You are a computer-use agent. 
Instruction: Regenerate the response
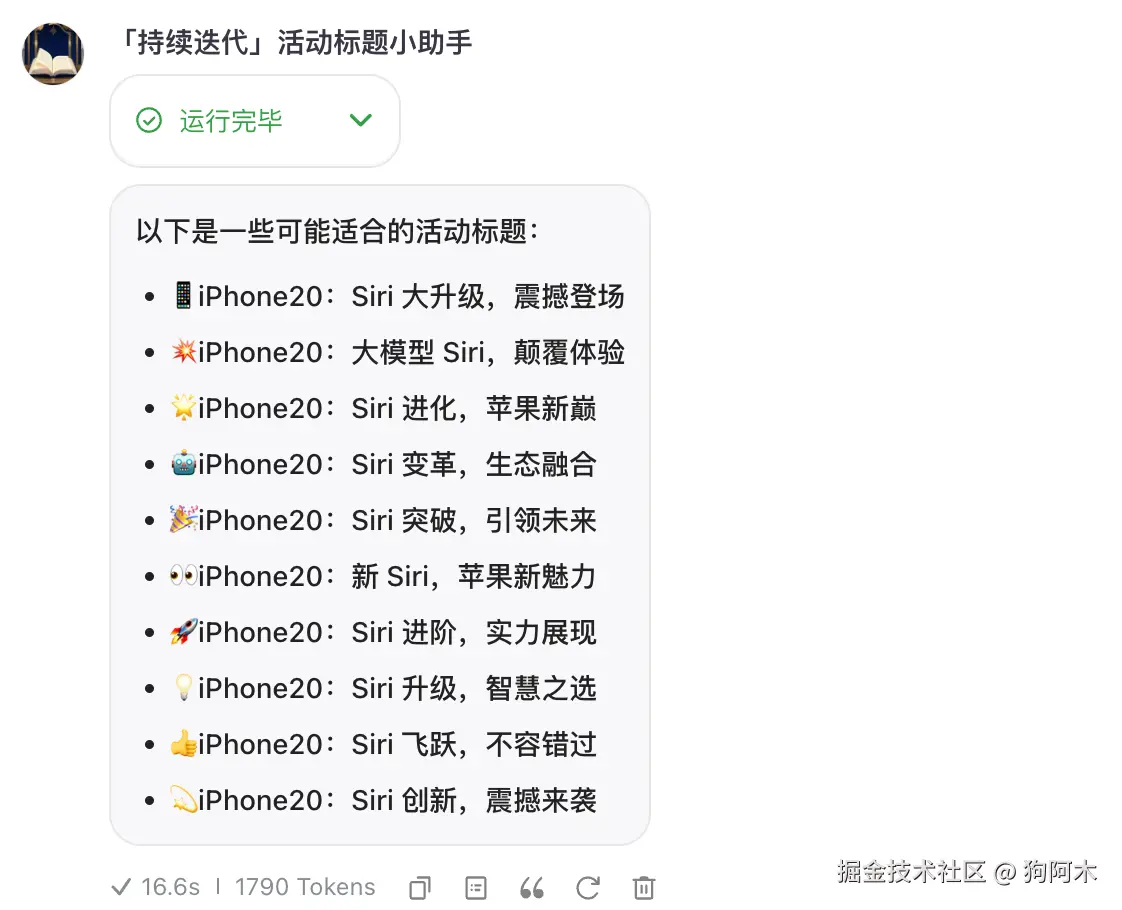pyautogui.click(x=588, y=887)
